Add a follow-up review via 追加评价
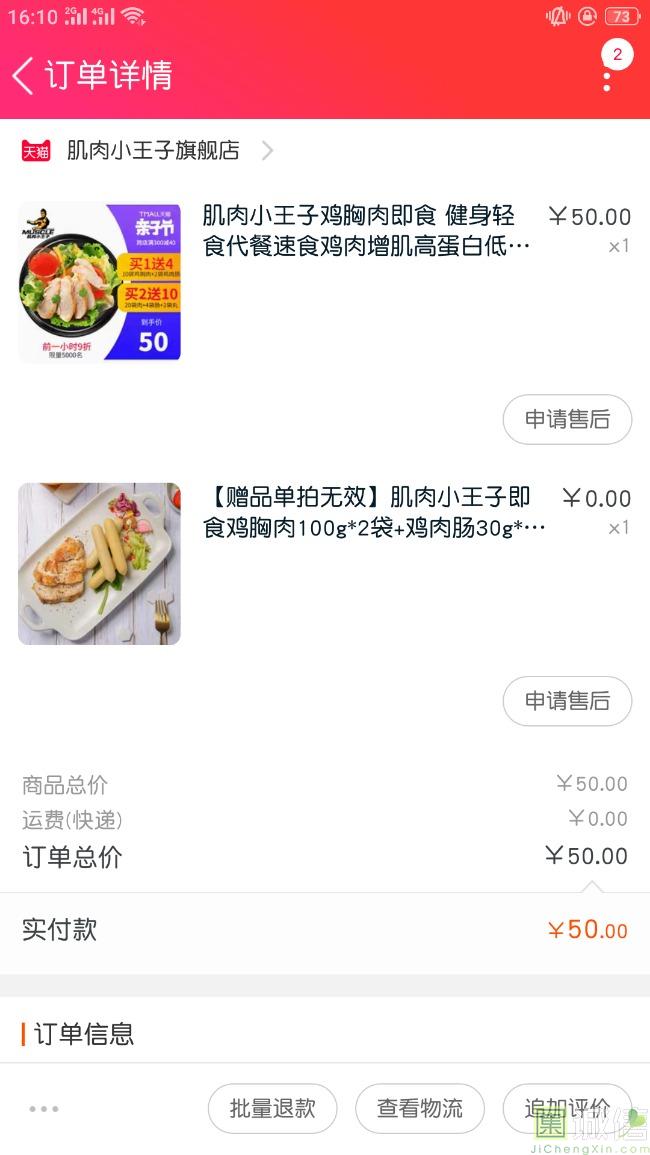Viewport: 650px width, 1155px height. pos(566,1108)
